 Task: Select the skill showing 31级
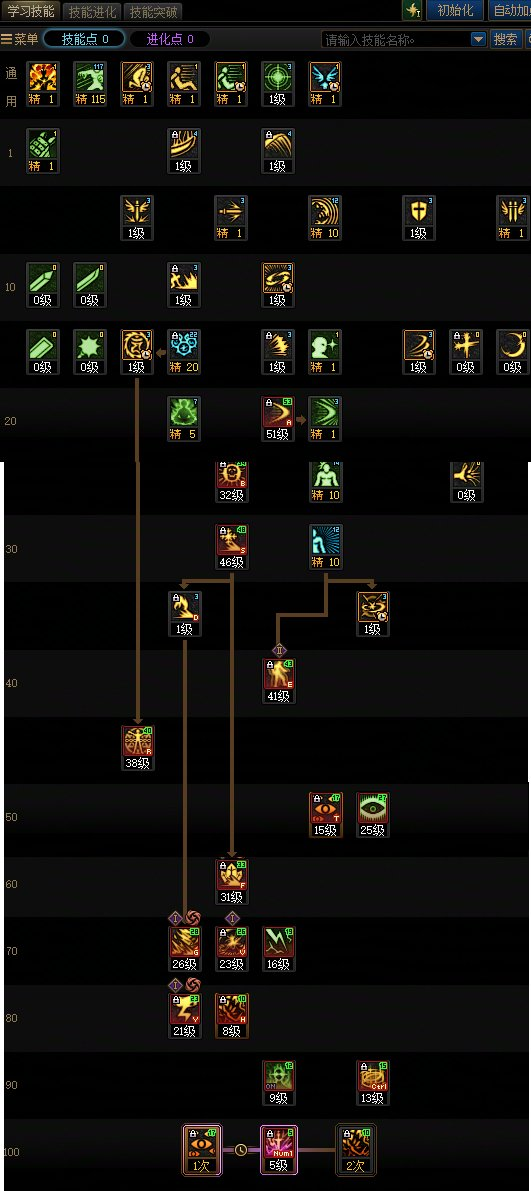click(232, 882)
